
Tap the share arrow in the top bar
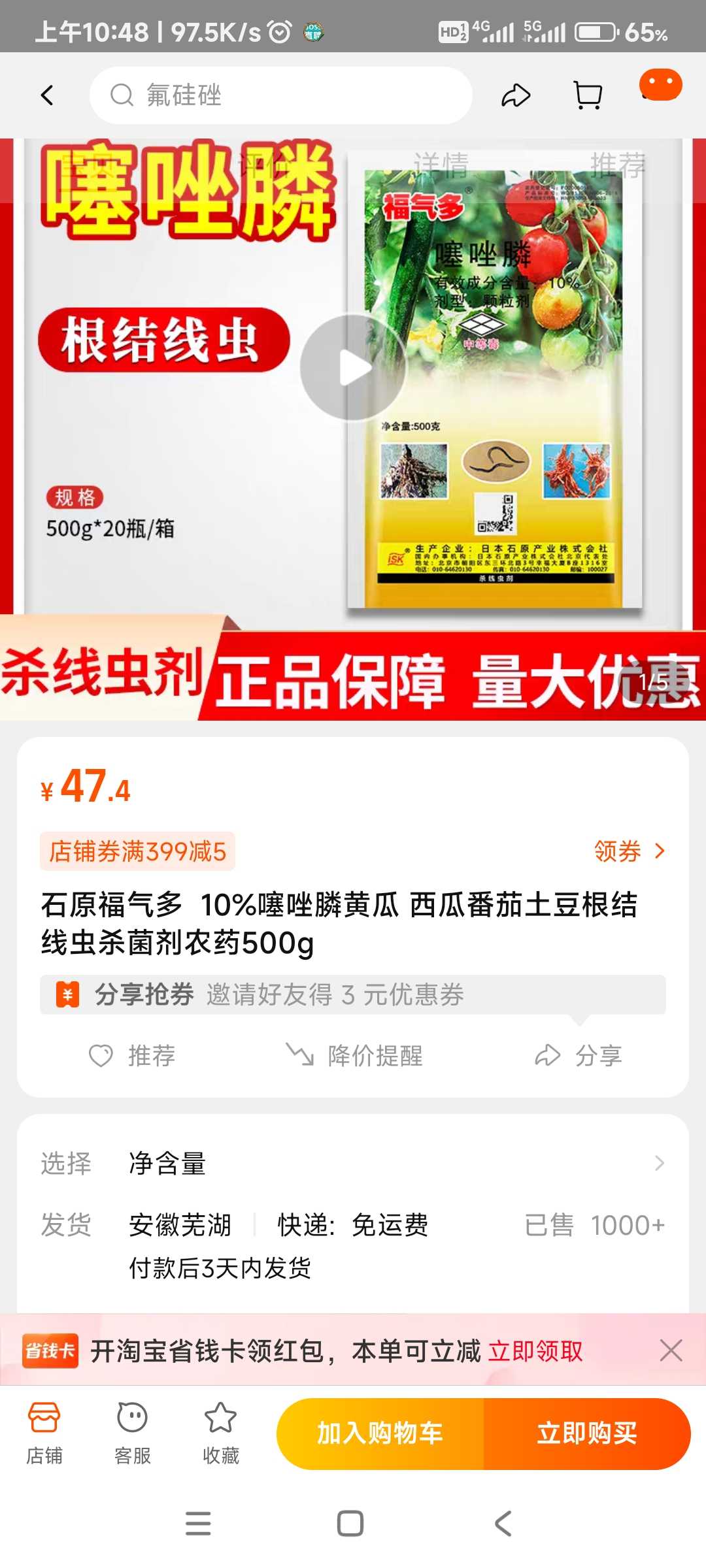click(x=516, y=95)
